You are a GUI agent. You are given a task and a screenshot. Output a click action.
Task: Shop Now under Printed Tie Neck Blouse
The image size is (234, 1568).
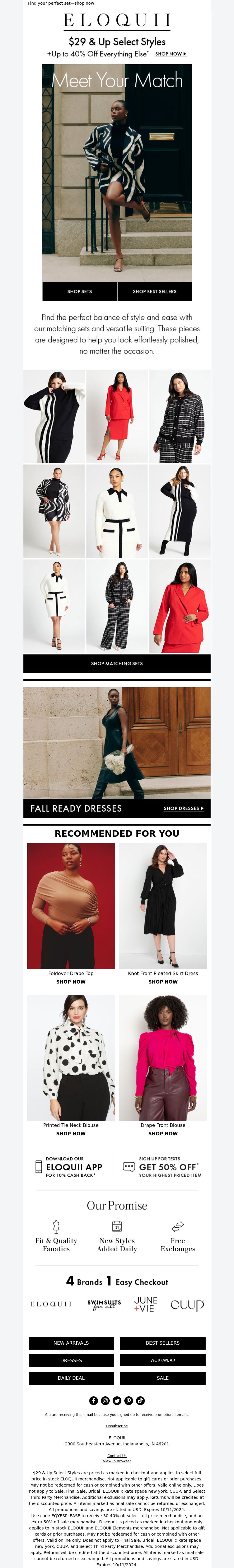[71, 1133]
